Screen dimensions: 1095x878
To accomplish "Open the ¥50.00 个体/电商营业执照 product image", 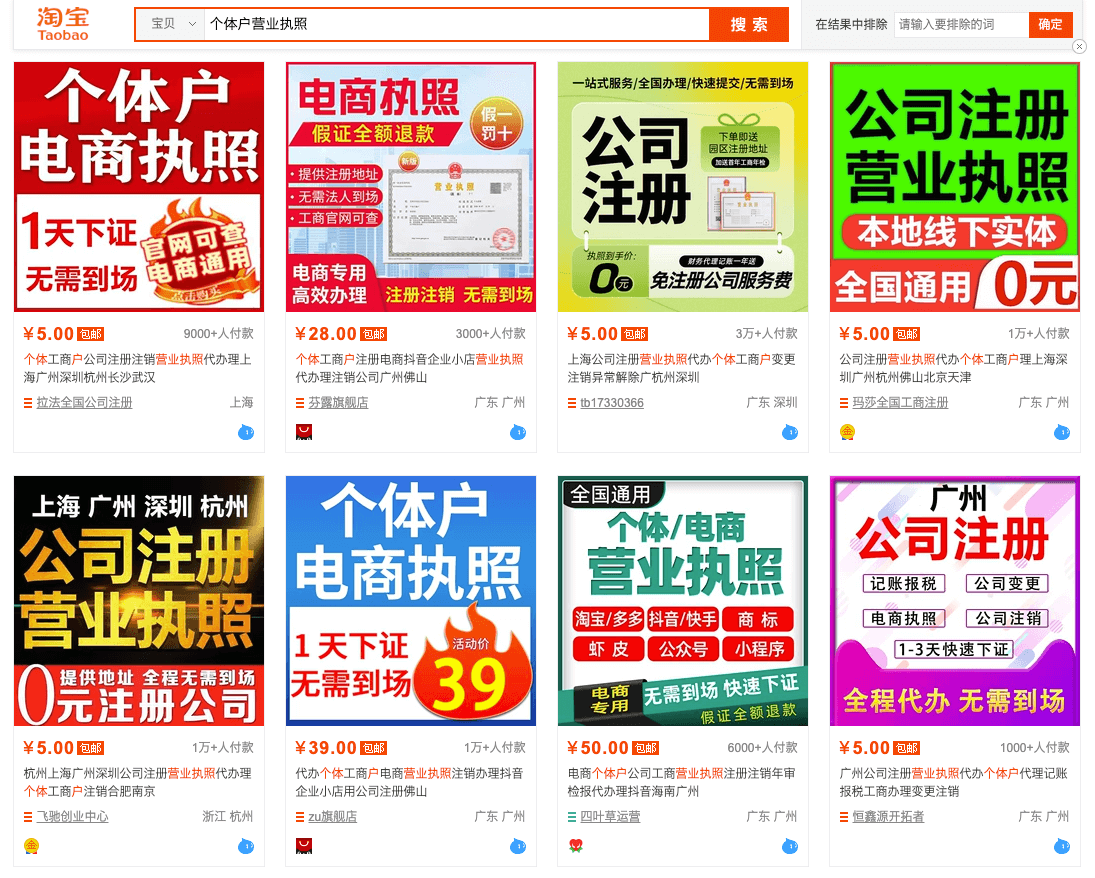I will tap(683, 601).
